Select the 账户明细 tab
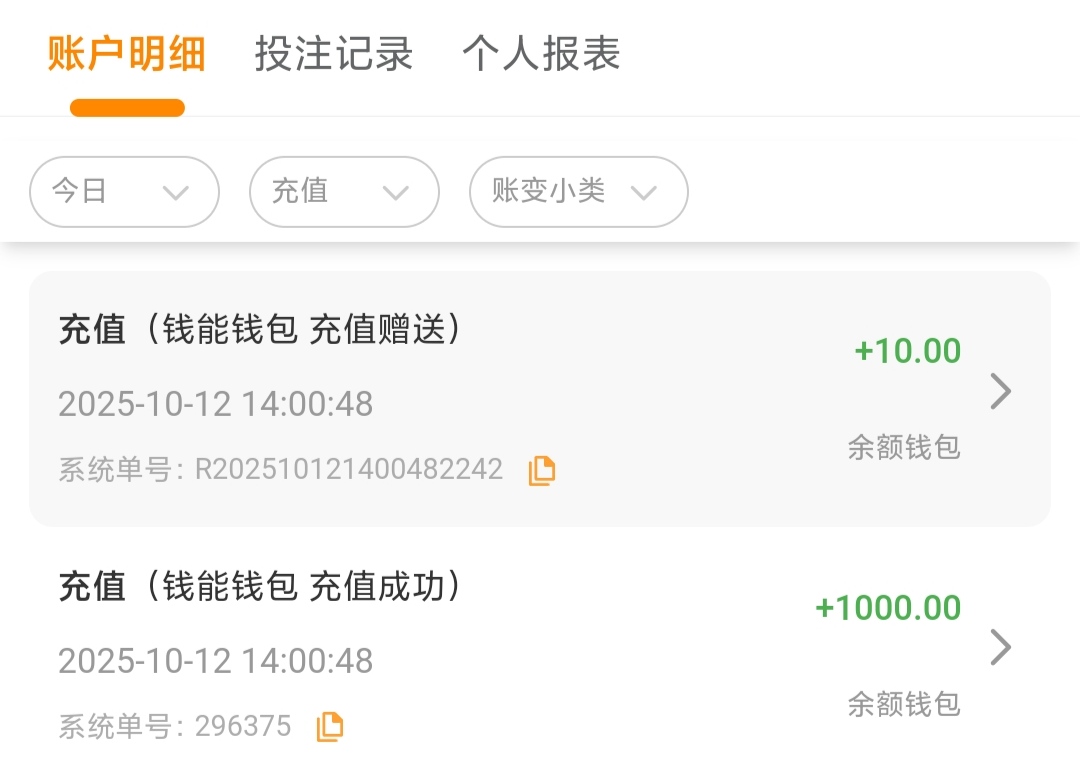1080x782 pixels. [x=127, y=54]
